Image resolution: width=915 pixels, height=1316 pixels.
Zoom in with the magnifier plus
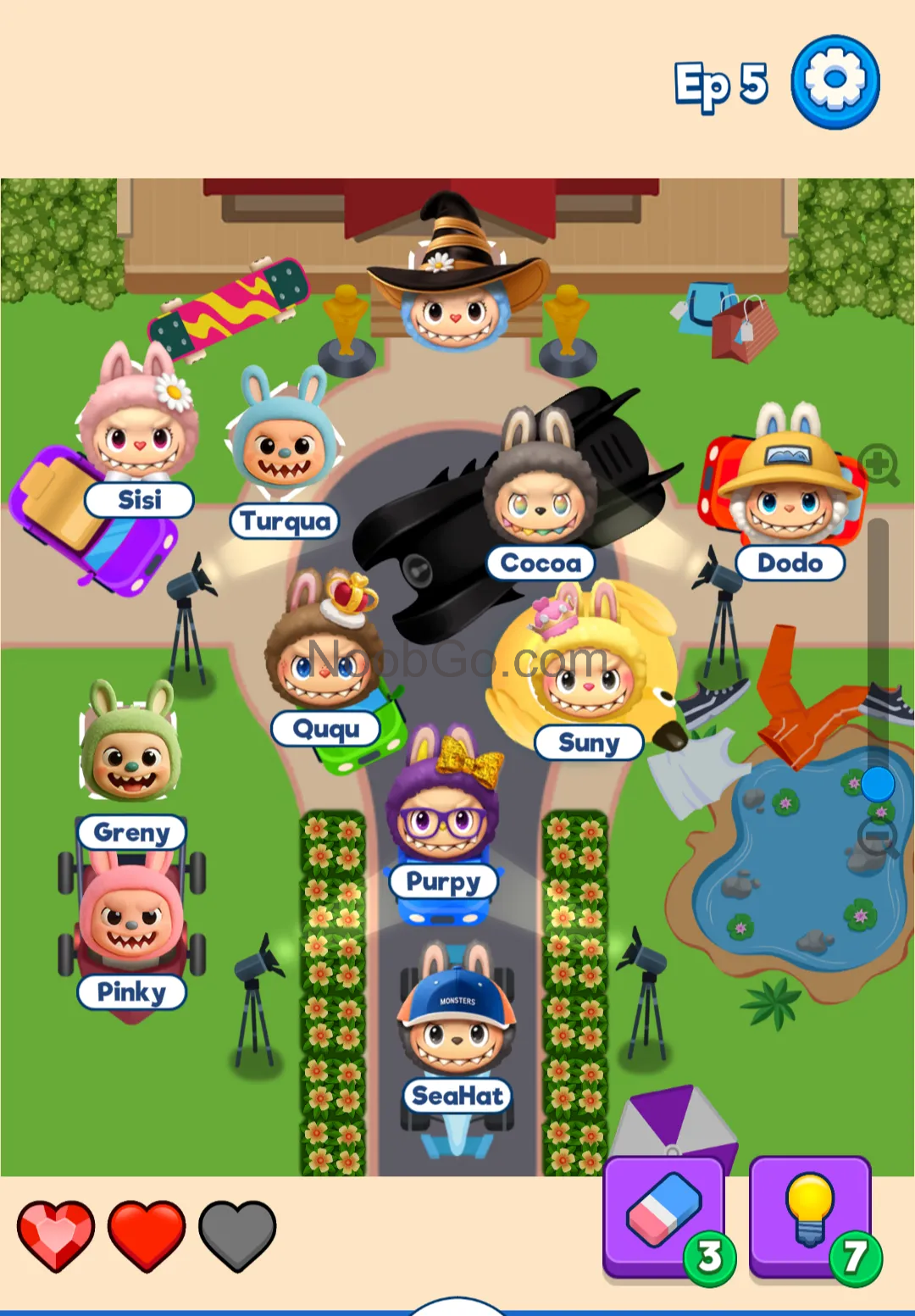click(879, 464)
